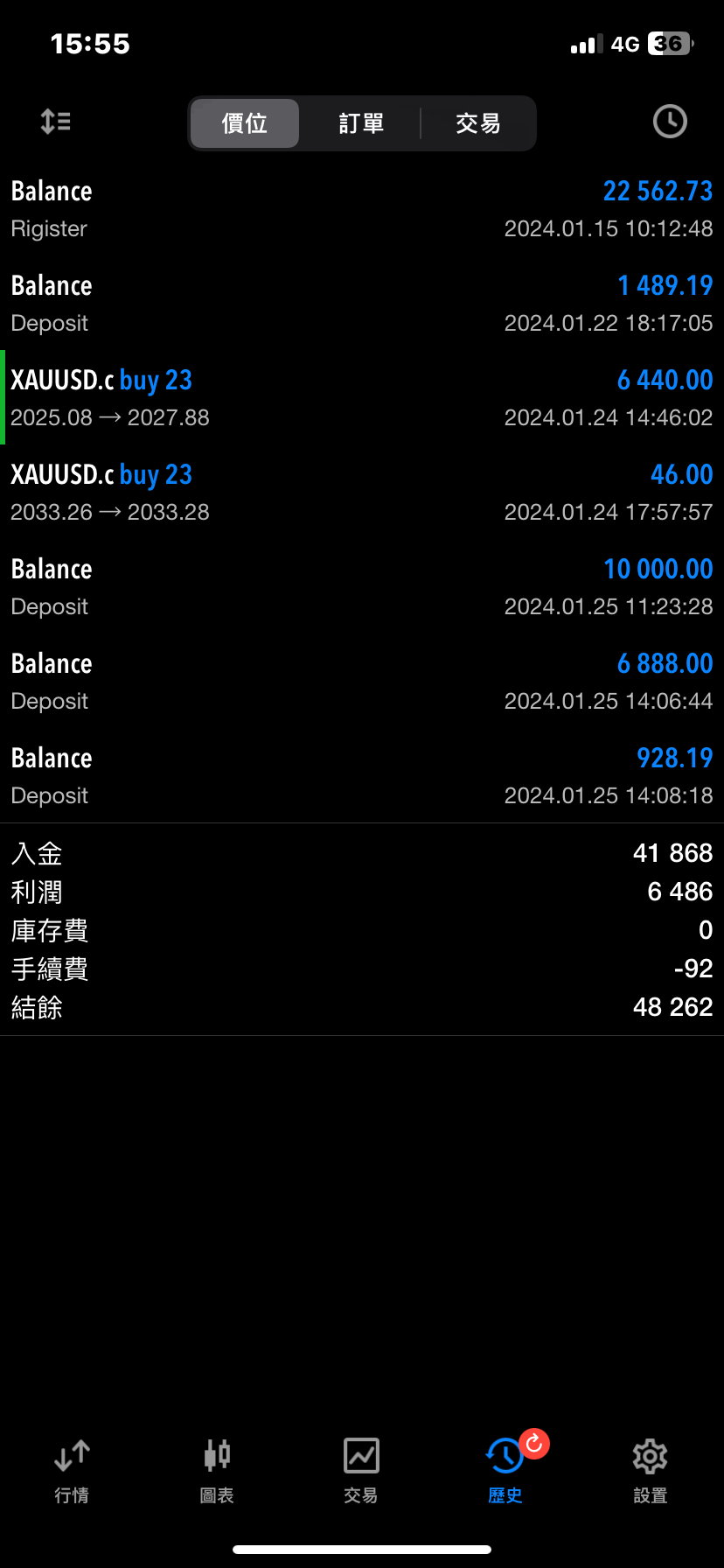The height and width of the screenshot is (1568, 724).
Task: Open the 交易 trade tab in bottom bar
Action: coord(361,1471)
